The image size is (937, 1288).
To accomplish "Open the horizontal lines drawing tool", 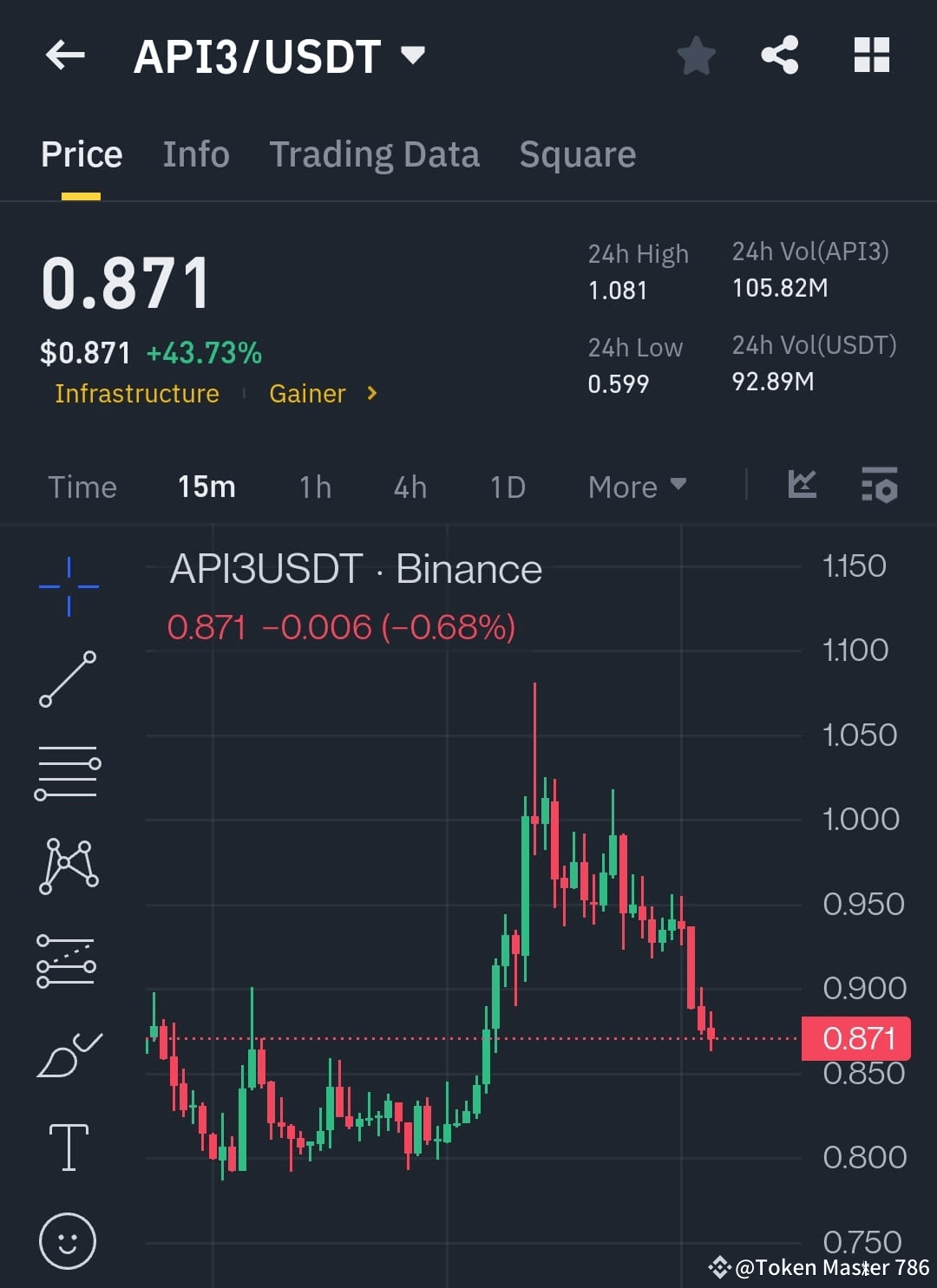I will (67, 772).
